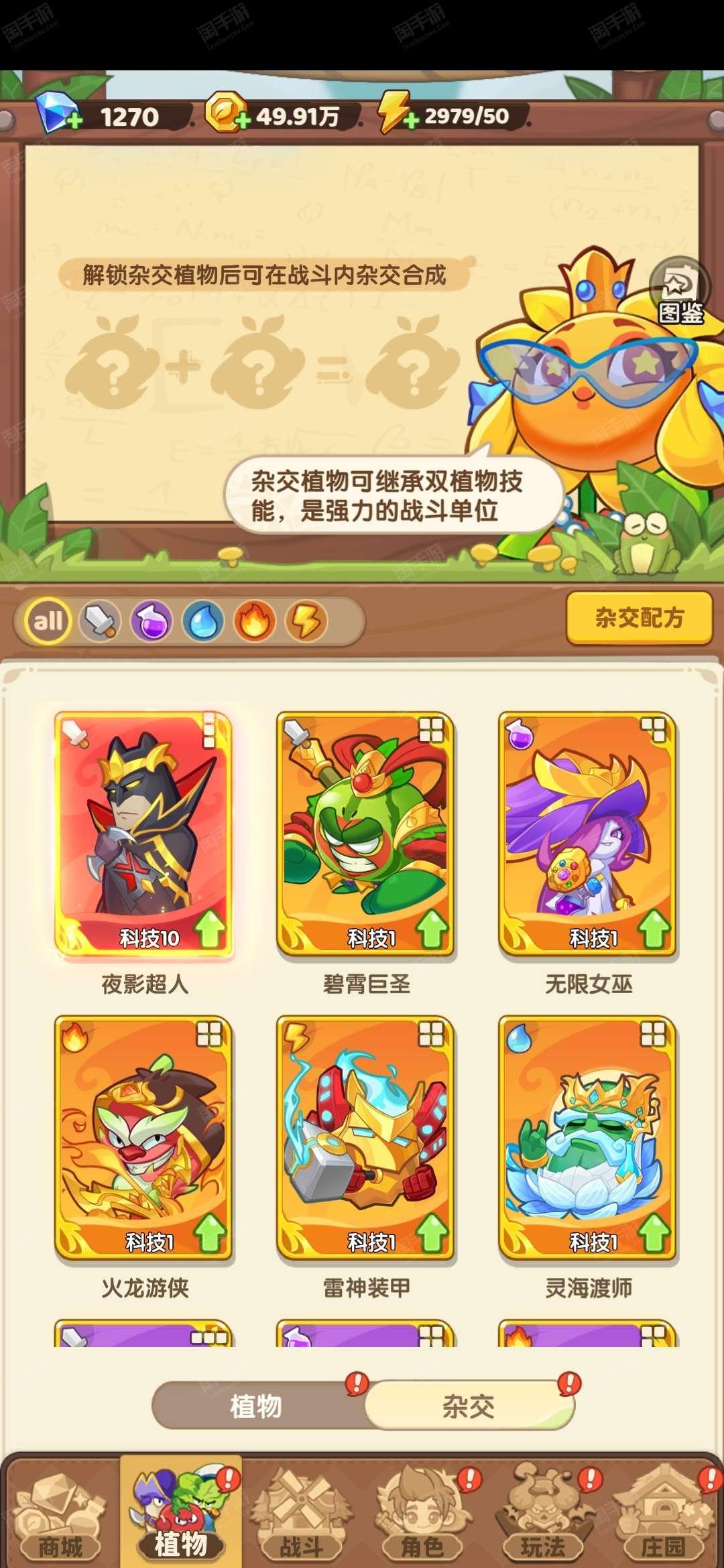The height and width of the screenshot is (1568, 724).
Task: Switch to the 植物 segment
Action: (256, 1406)
